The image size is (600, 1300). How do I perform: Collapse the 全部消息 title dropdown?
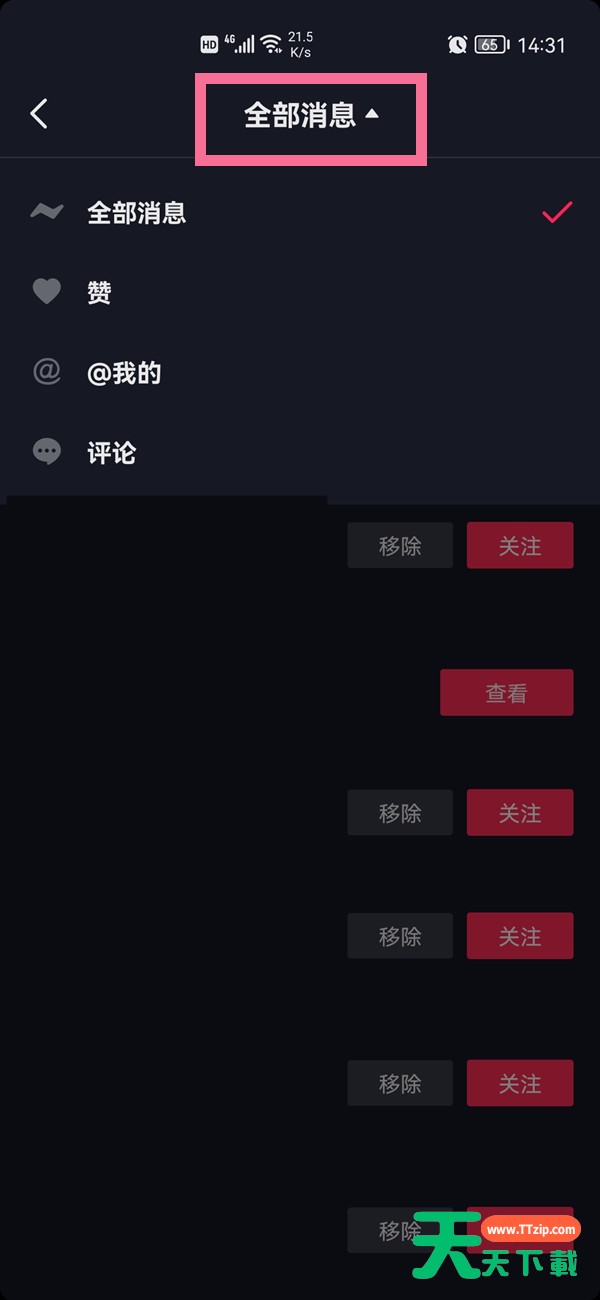point(311,115)
